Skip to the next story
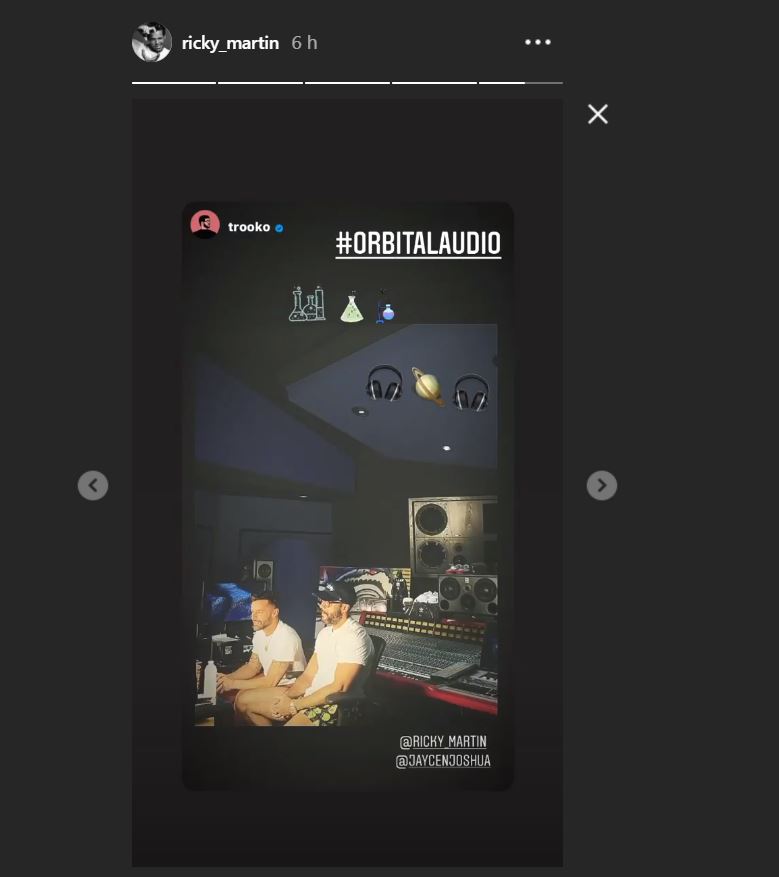 [x=601, y=485]
